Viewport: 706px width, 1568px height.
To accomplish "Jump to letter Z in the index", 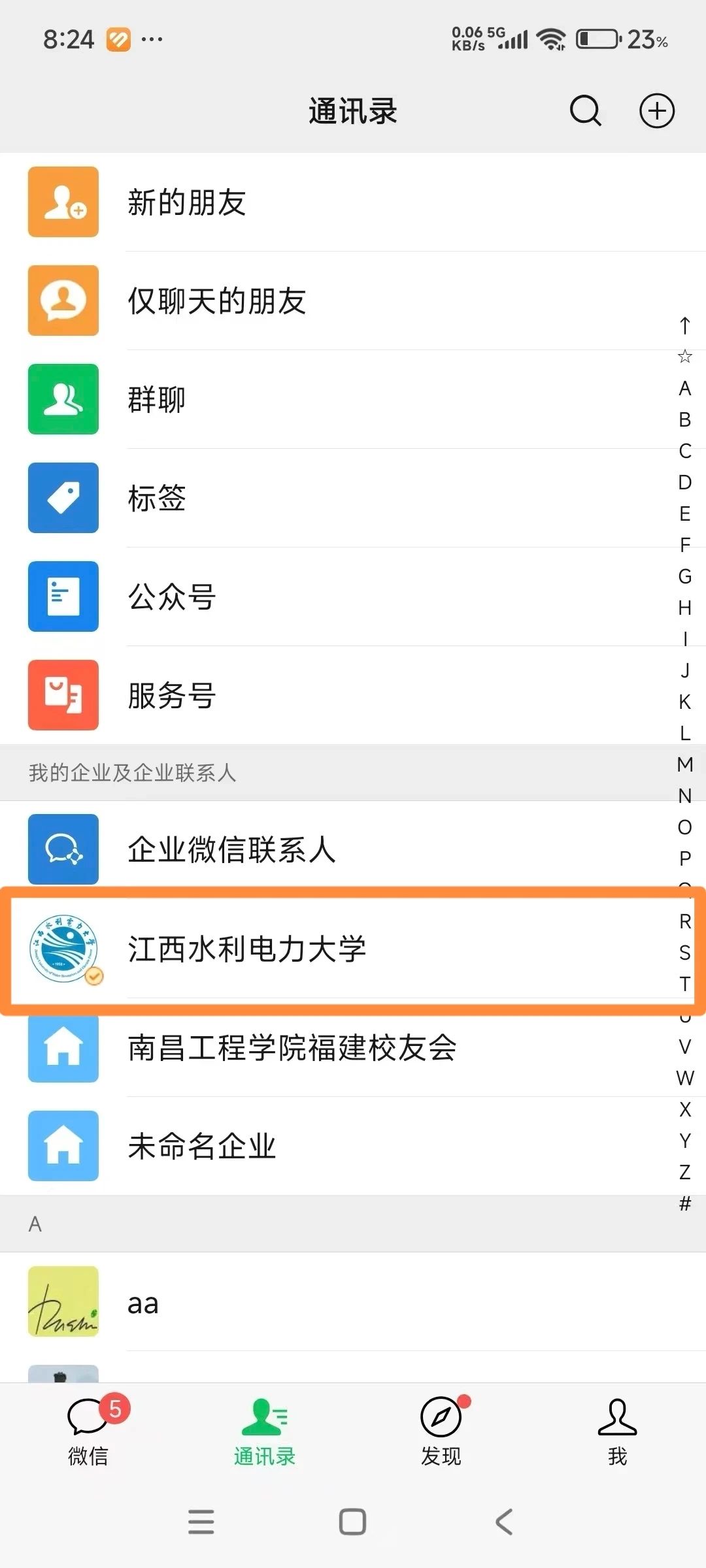I will pos(685,1172).
